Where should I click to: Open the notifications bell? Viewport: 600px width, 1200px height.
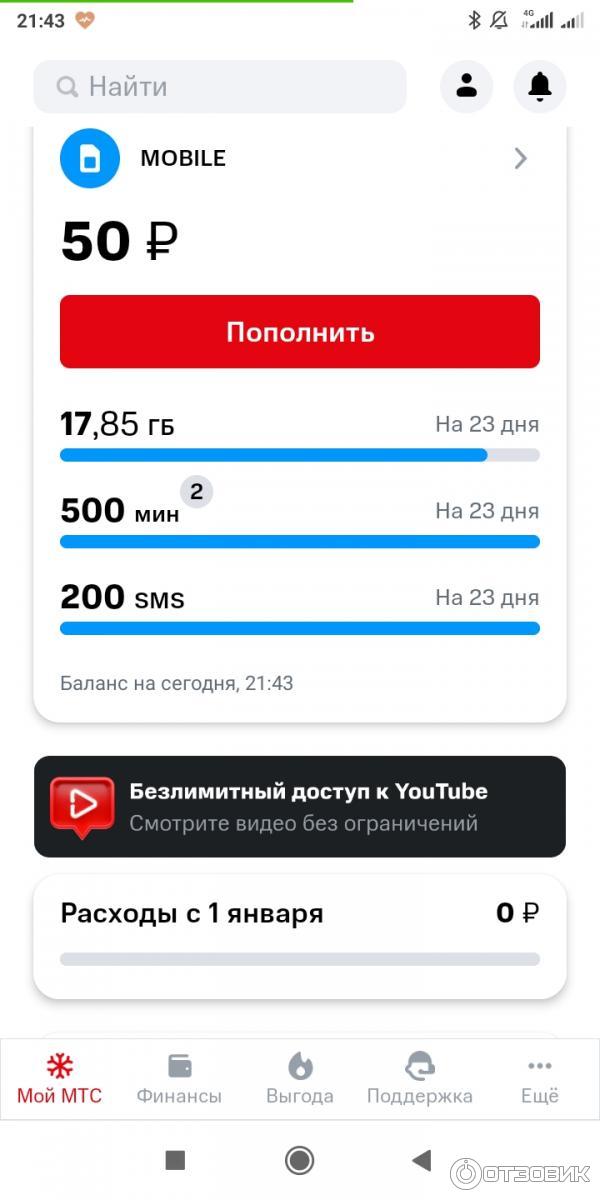point(540,87)
